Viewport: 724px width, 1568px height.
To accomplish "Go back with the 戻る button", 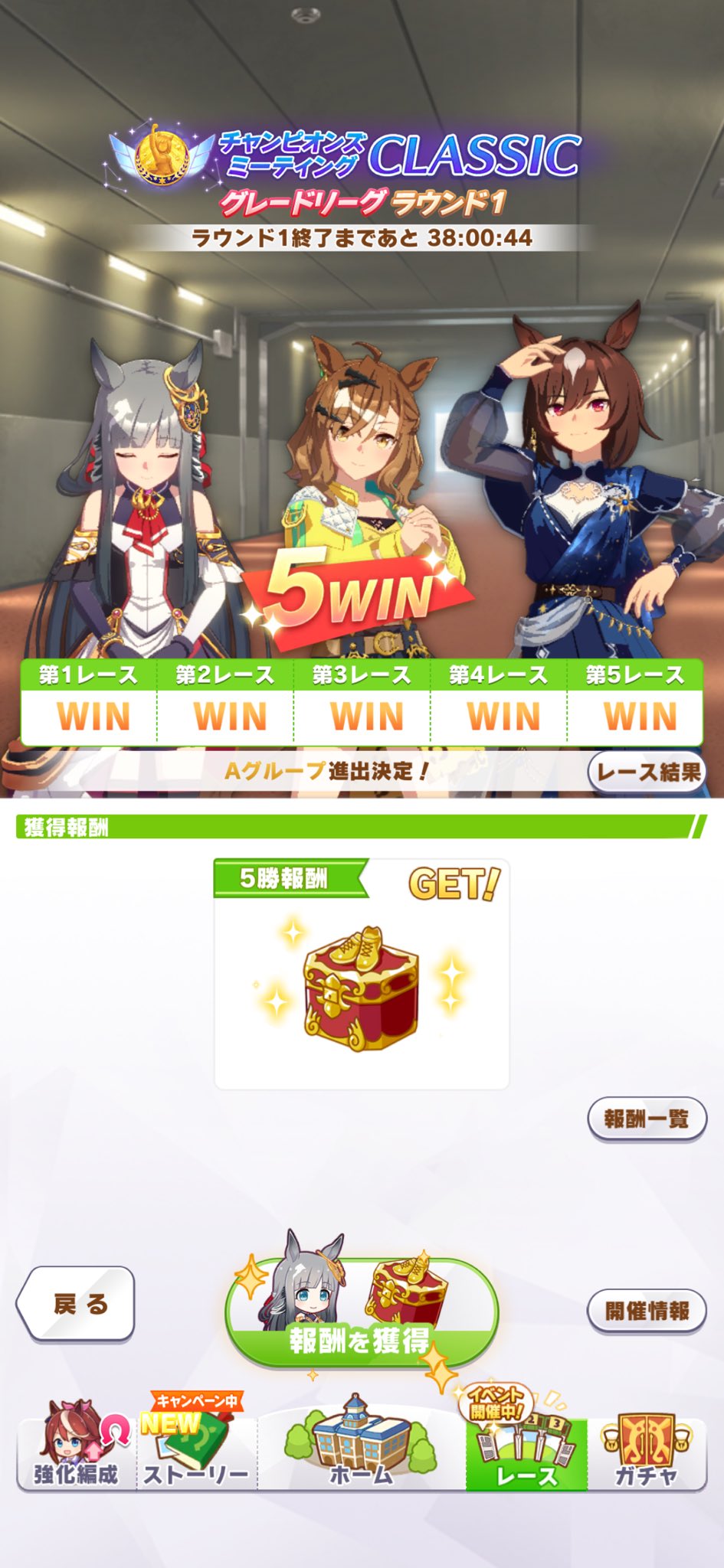I will 77,1304.
